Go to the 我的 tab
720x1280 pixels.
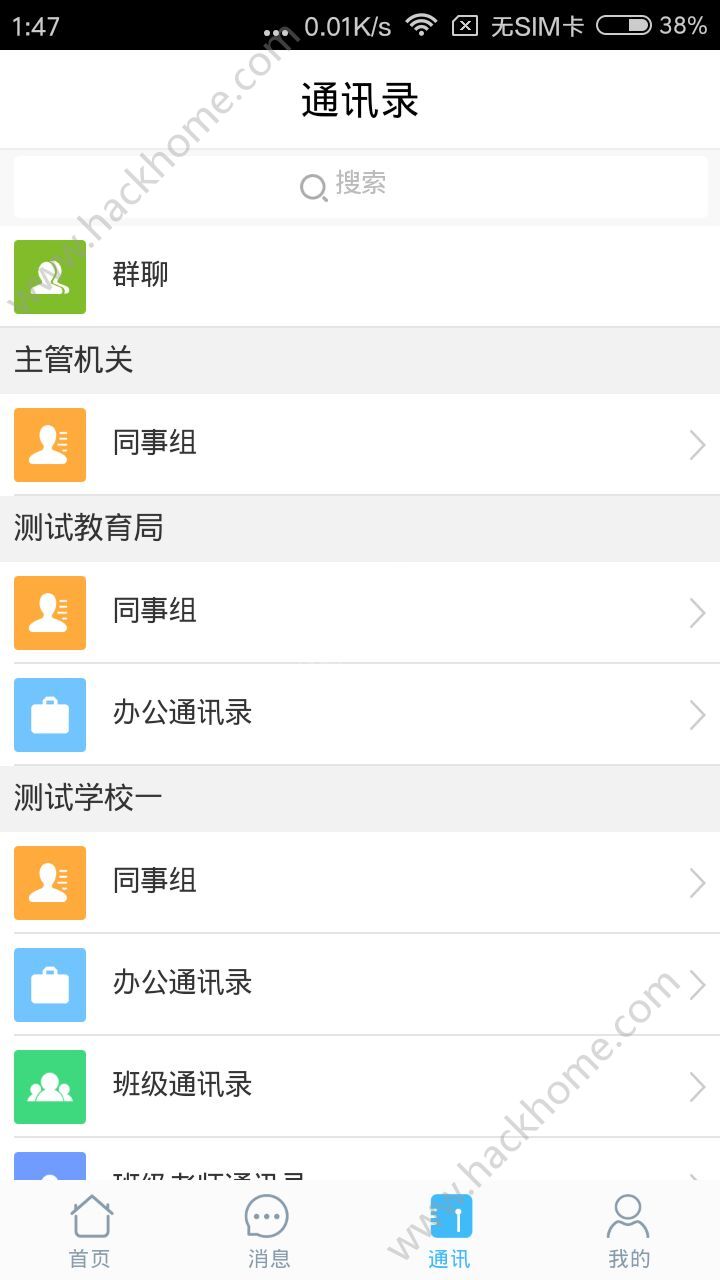[628, 1232]
